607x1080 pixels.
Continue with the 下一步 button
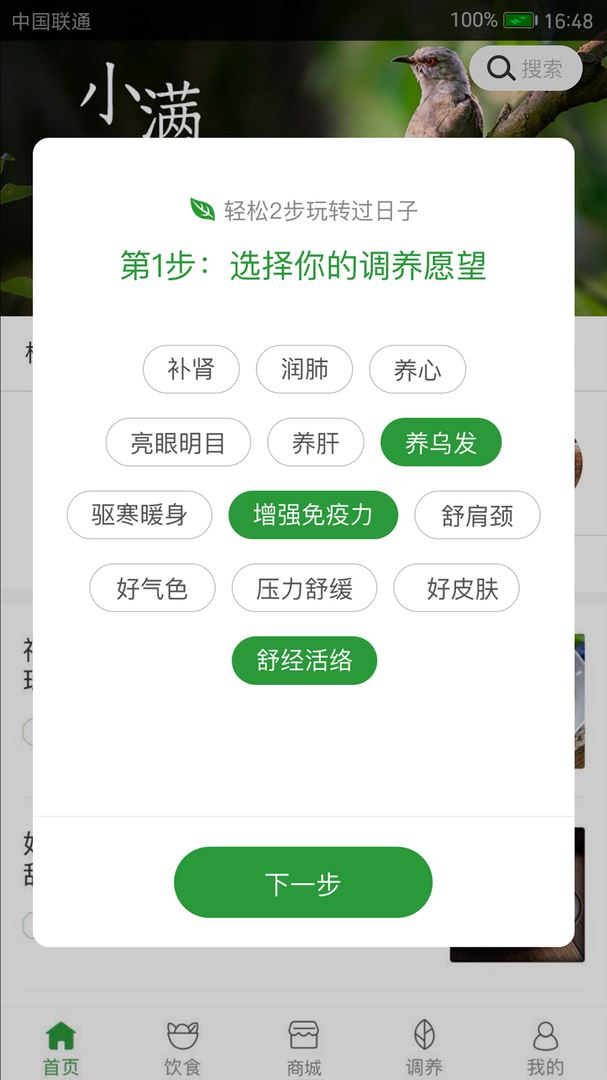point(303,882)
